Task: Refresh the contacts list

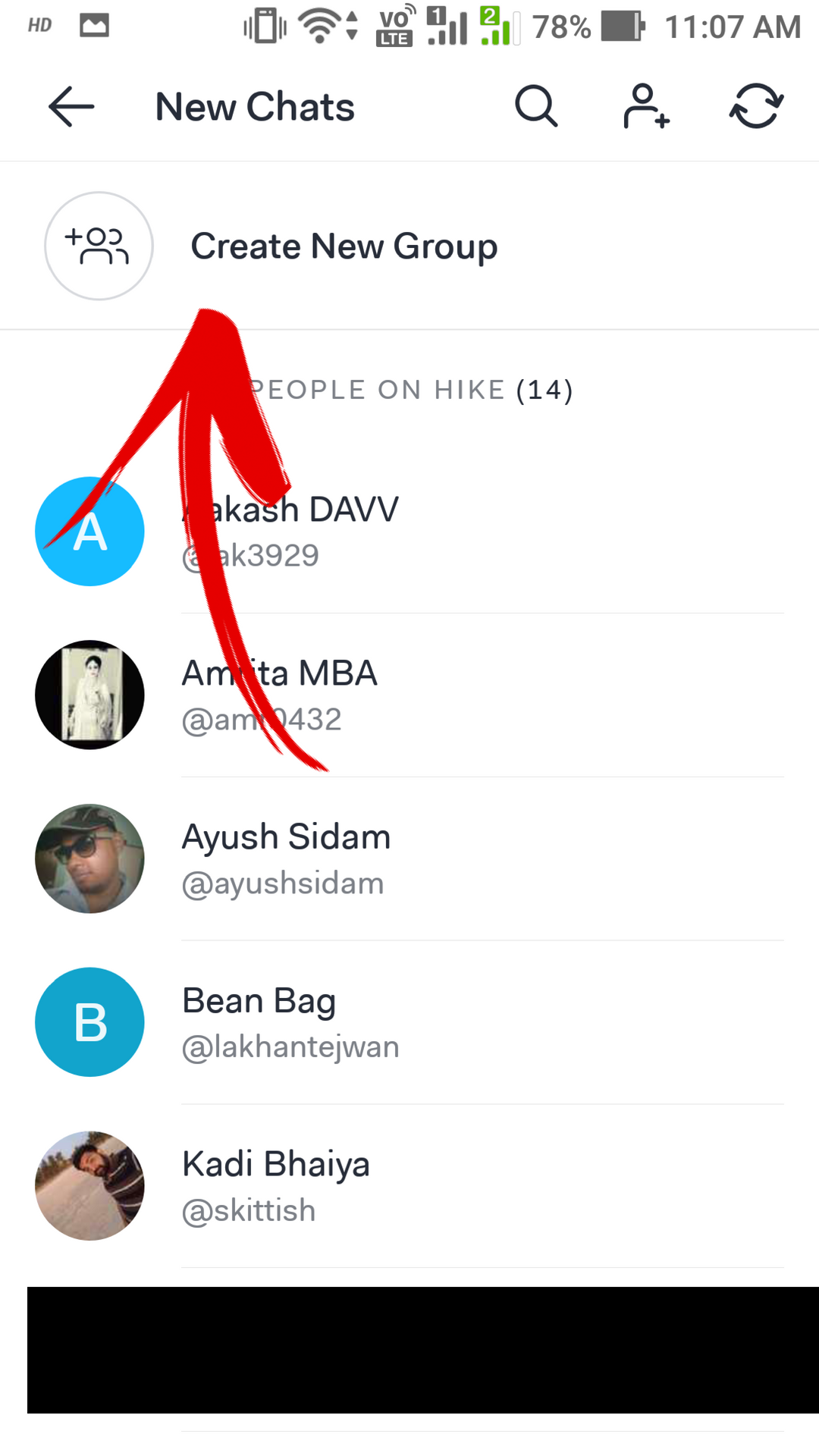Action: tap(756, 106)
